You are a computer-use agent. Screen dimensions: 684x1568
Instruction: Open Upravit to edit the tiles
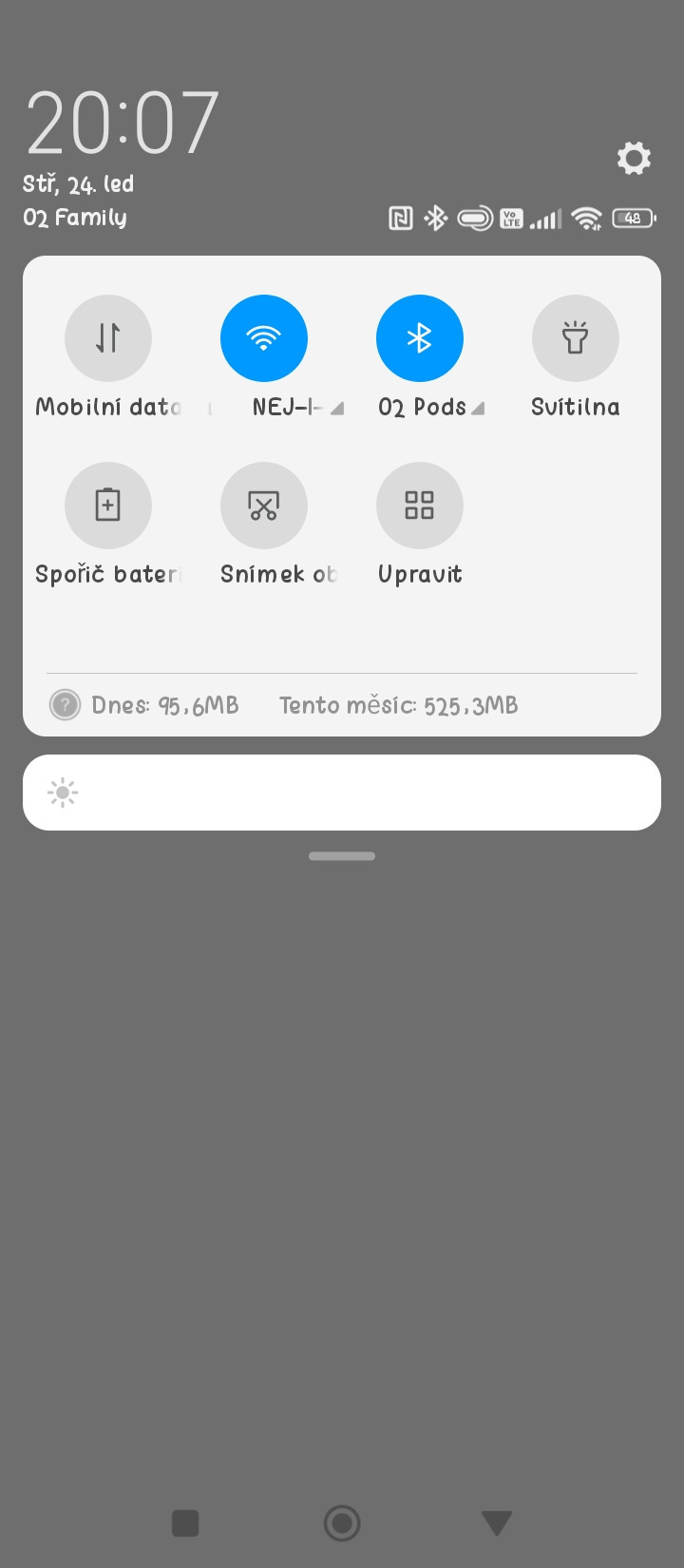click(420, 506)
